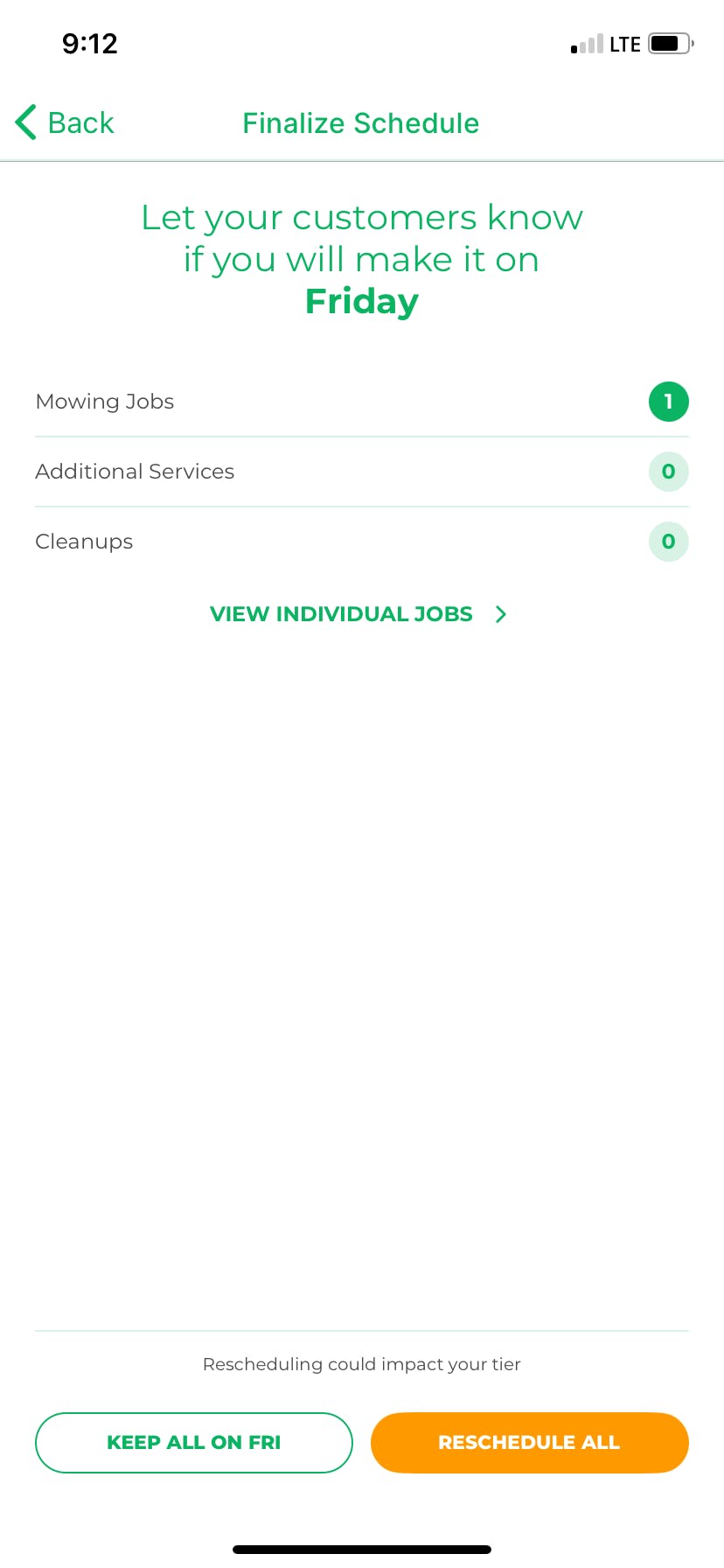Go back to the previous screen
724x1568 pixels.
(65, 122)
